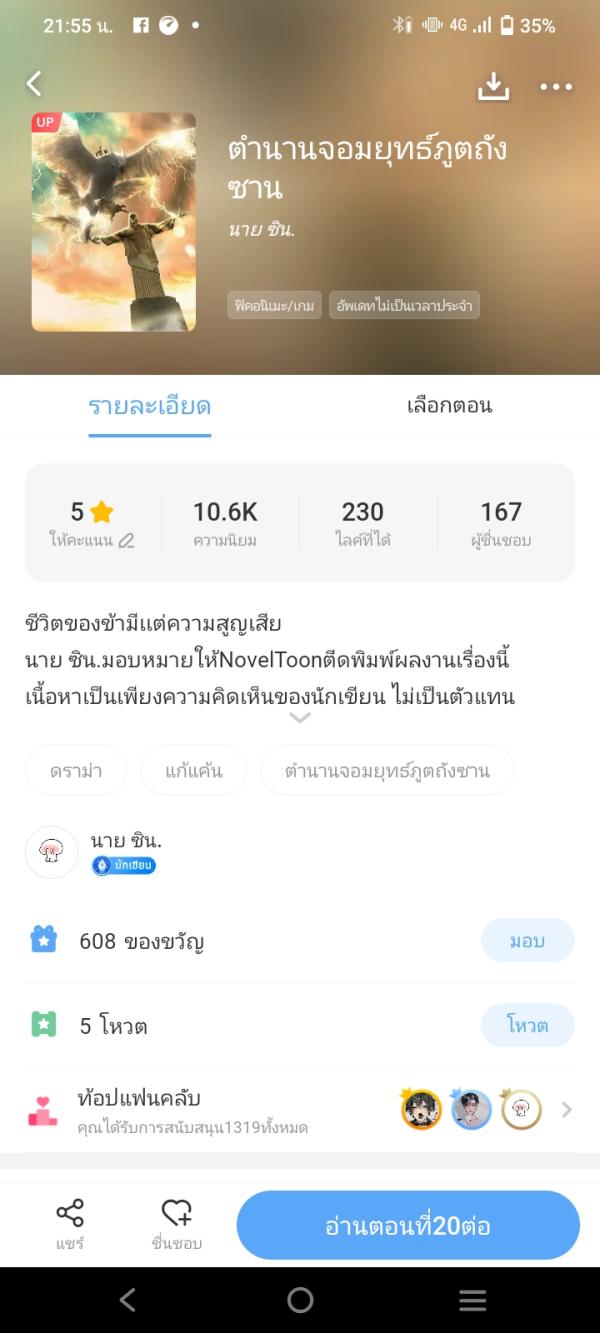This screenshot has width=600, height=1333.
Task: Tap the ฟิคอนิเมะ/เกม category tag
Action: pos(274,305)
